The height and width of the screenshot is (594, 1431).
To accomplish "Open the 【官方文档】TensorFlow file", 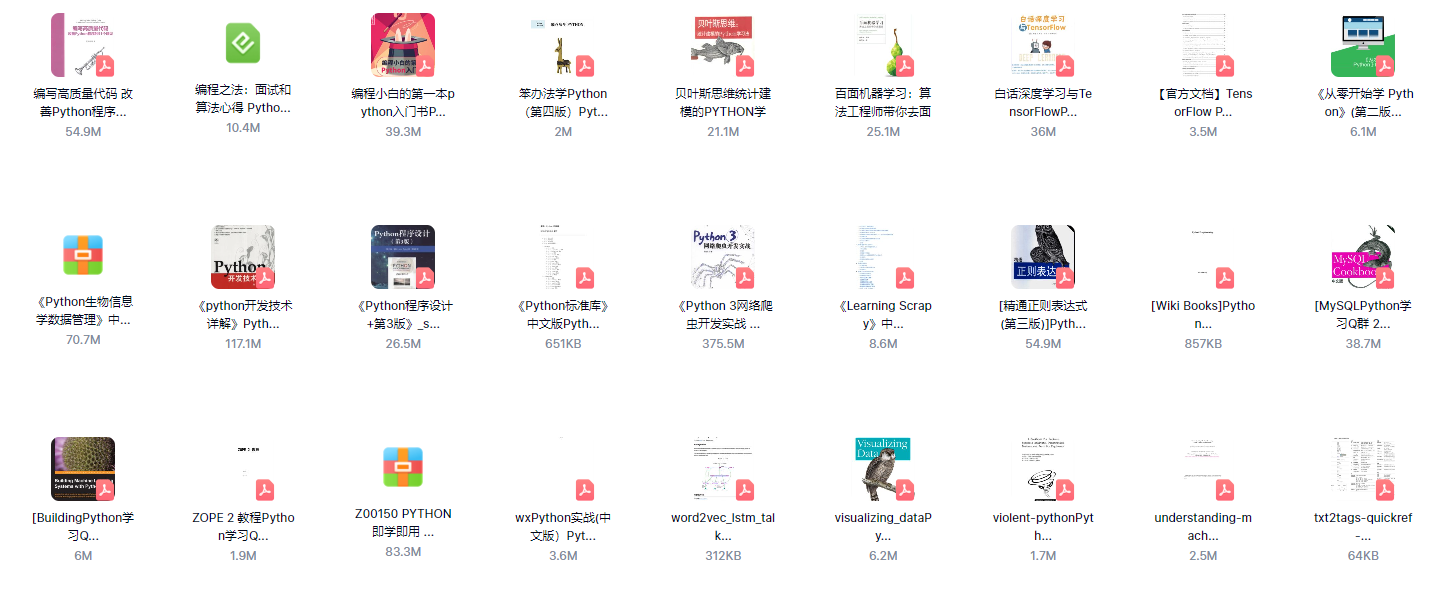I will tap(1203, 46).
